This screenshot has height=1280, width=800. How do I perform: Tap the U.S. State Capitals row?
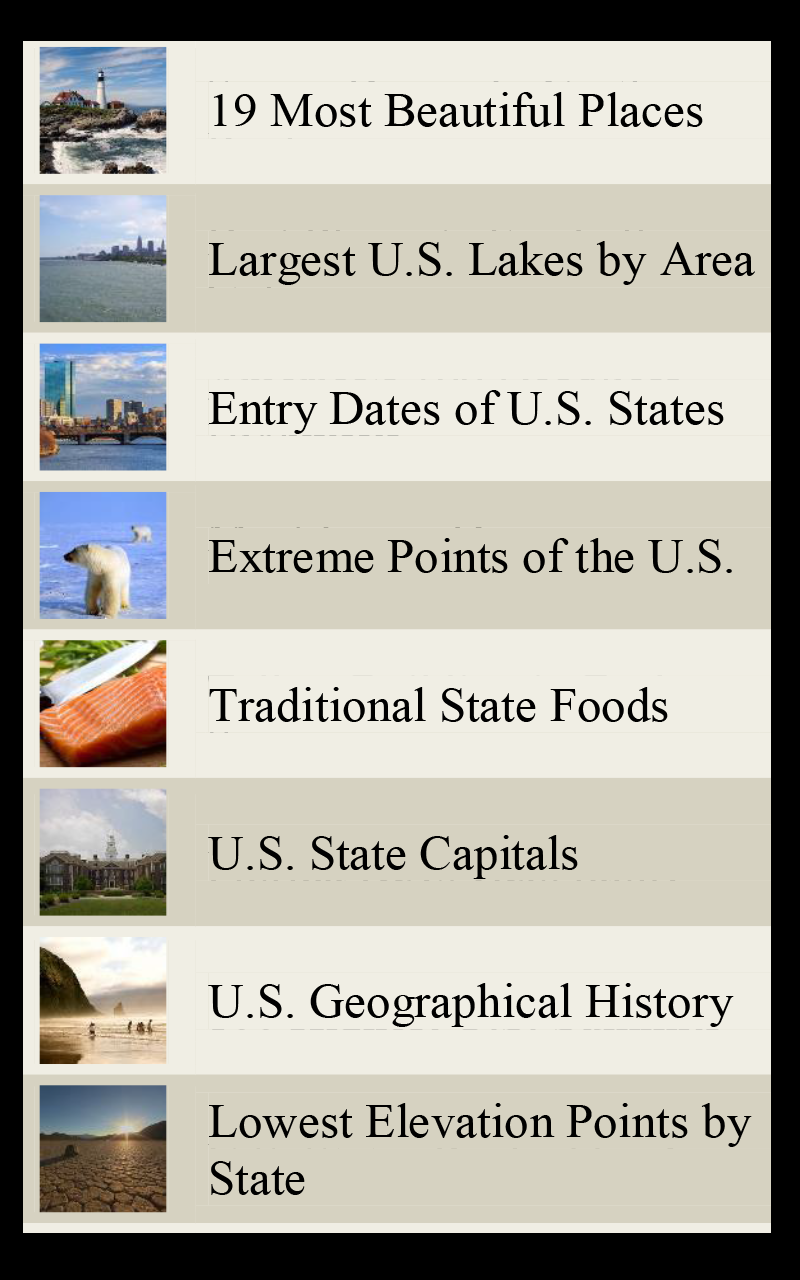400,851
